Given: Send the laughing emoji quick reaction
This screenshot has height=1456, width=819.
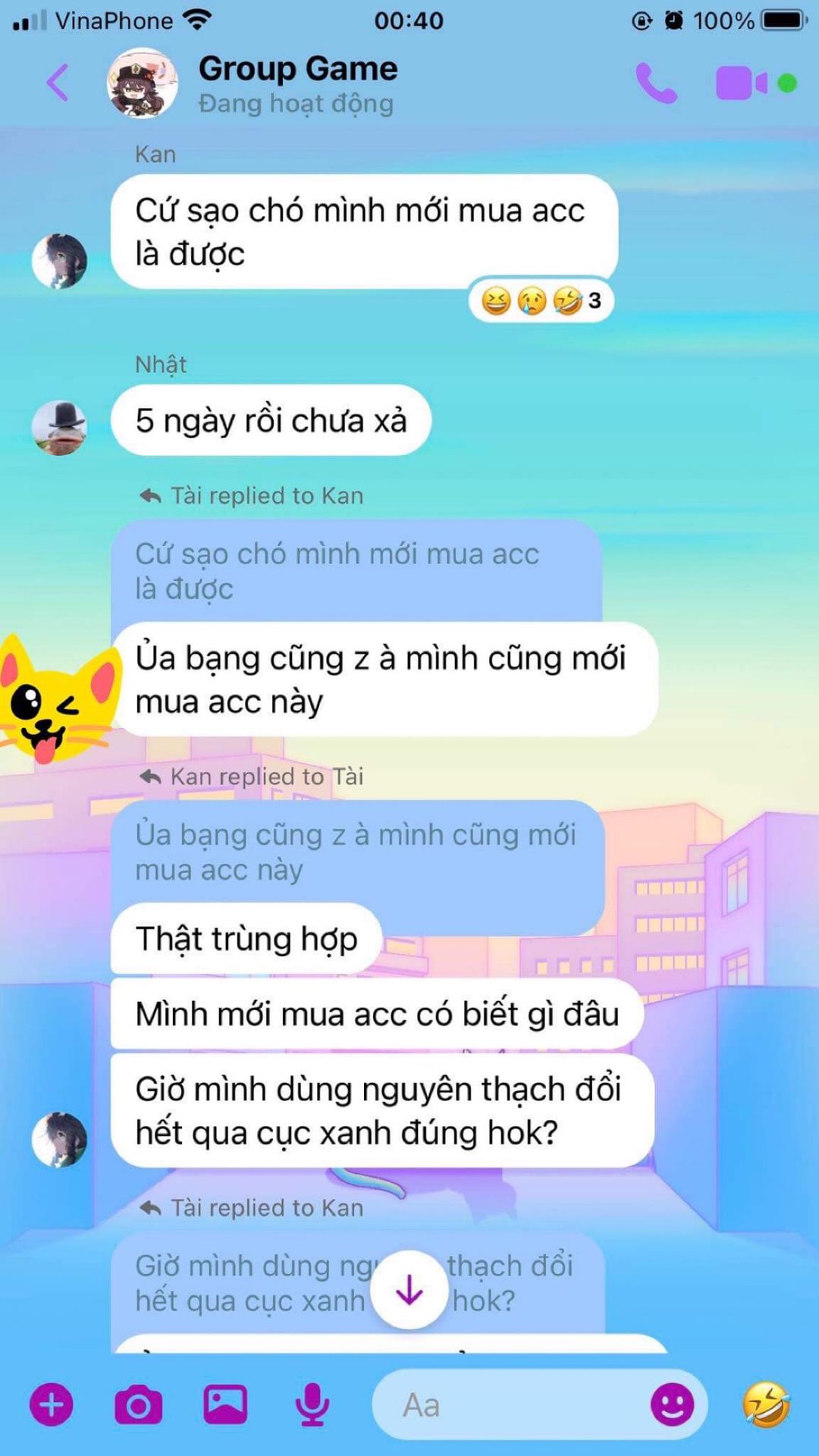Looking at the screenshot, I should pos(766,1404).
